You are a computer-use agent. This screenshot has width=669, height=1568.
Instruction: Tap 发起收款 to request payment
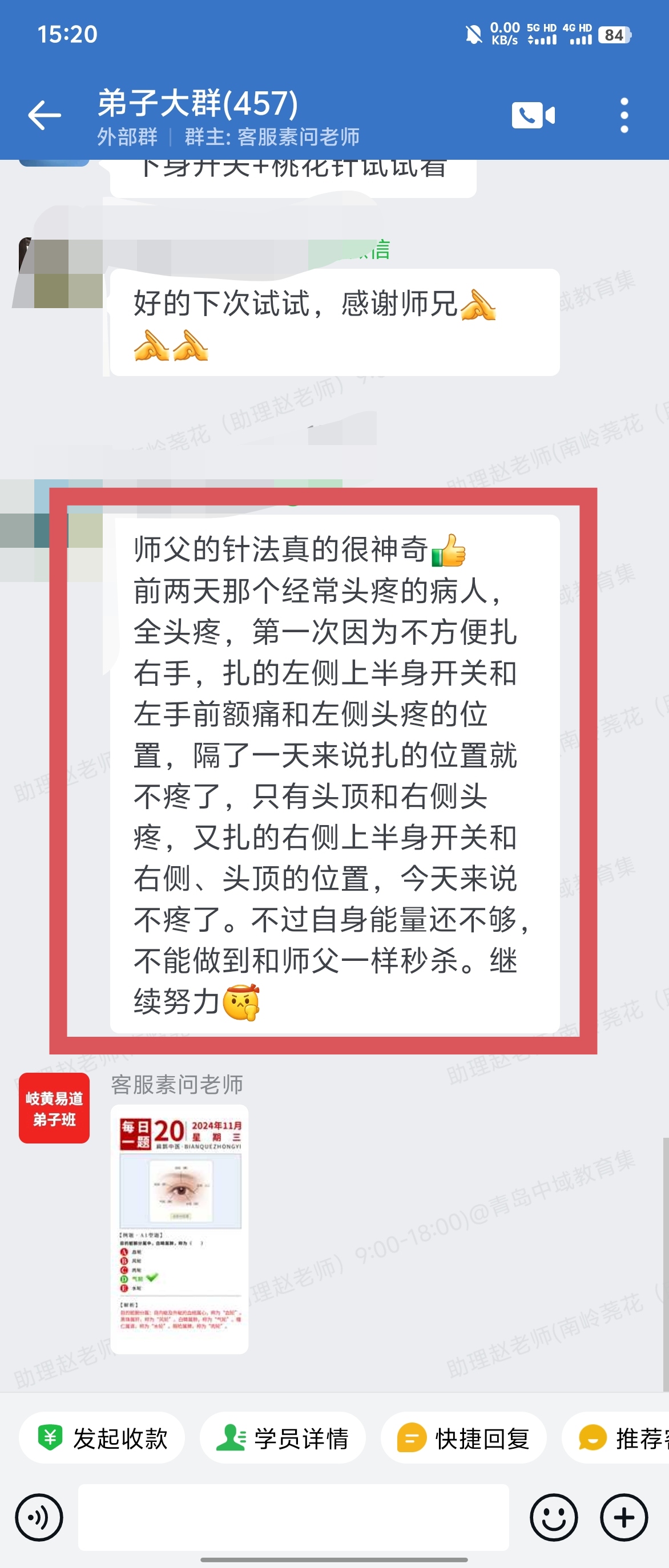tap(102, 1438)
